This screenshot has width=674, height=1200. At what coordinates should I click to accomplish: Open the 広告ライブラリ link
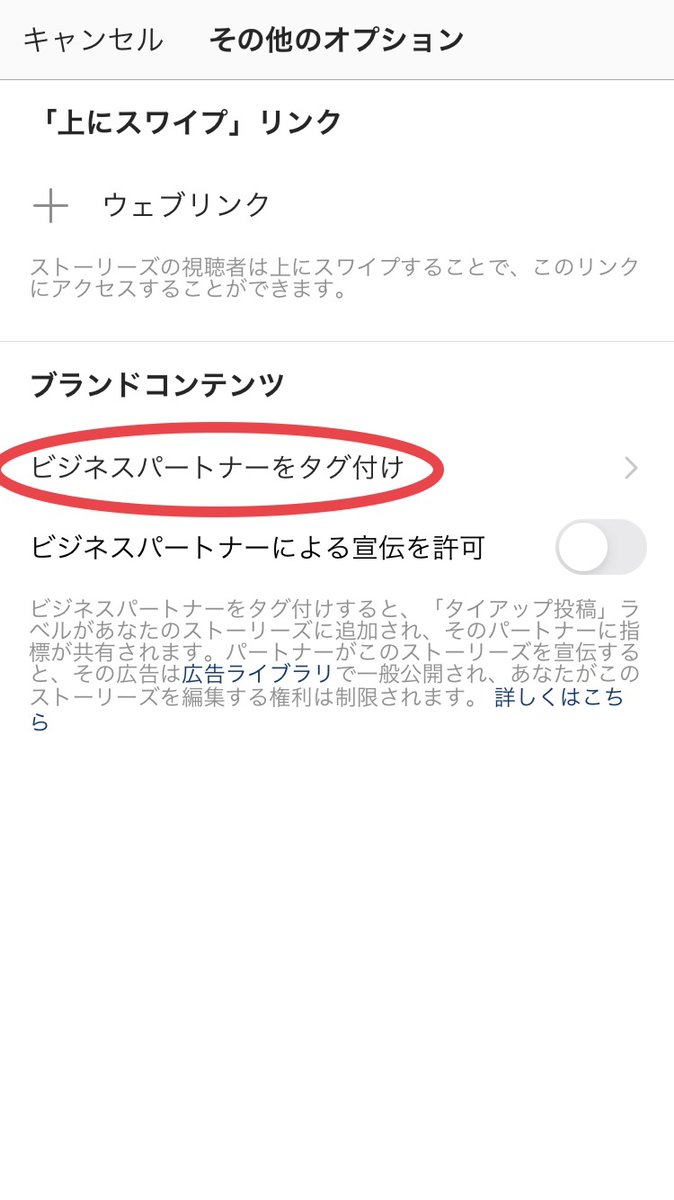point(258,674)
